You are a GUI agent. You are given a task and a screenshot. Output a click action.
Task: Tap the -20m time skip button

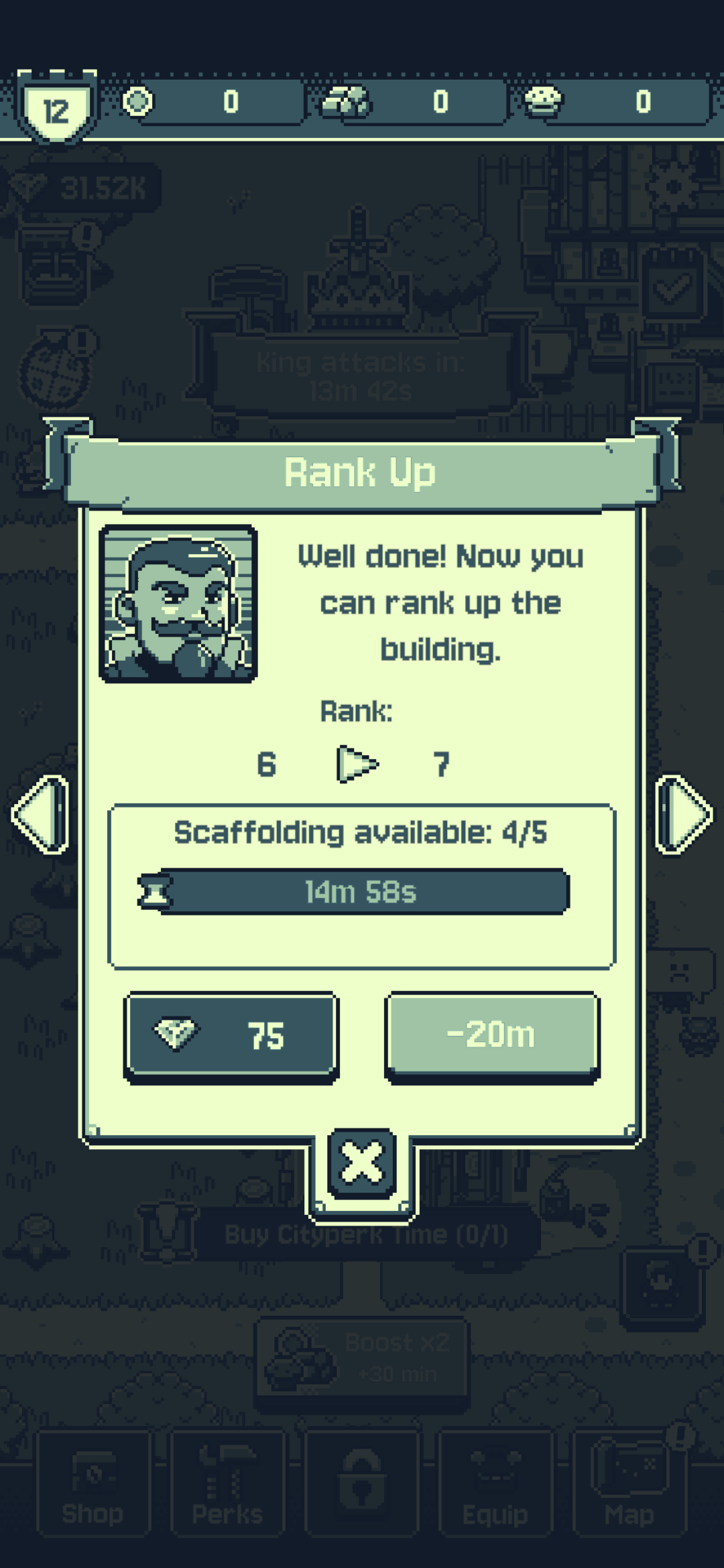pyautogui.click(x=491, y=1035)
